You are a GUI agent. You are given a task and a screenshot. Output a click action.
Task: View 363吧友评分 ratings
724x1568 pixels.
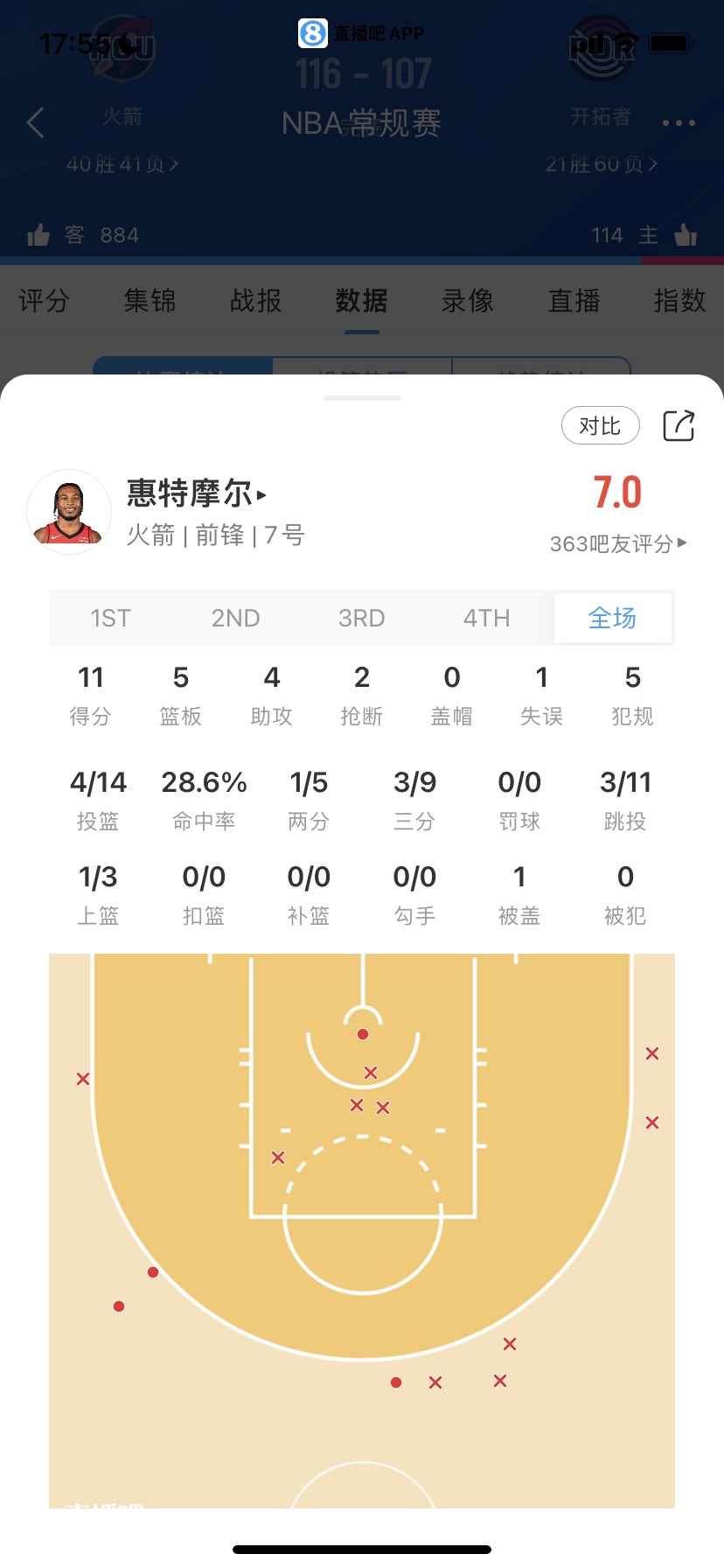coord(617,543)
